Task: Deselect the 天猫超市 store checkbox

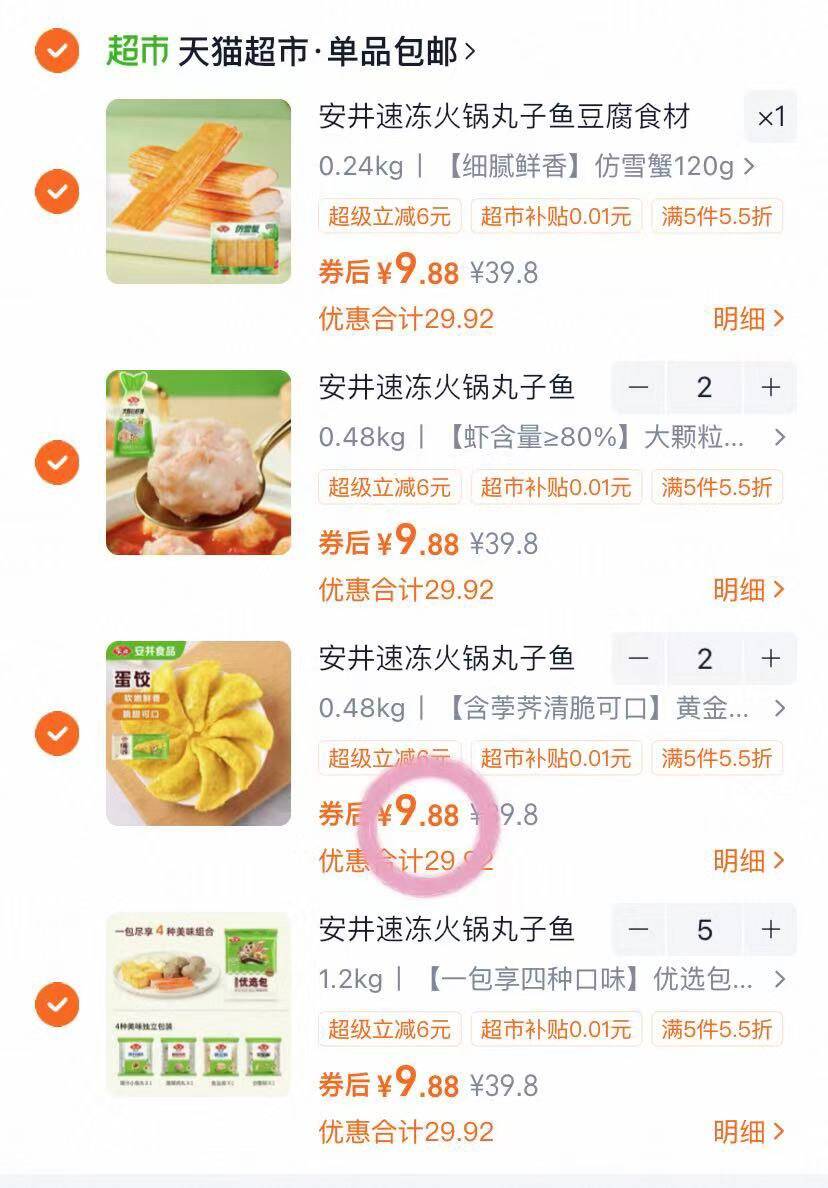Action: coord(57,47)
